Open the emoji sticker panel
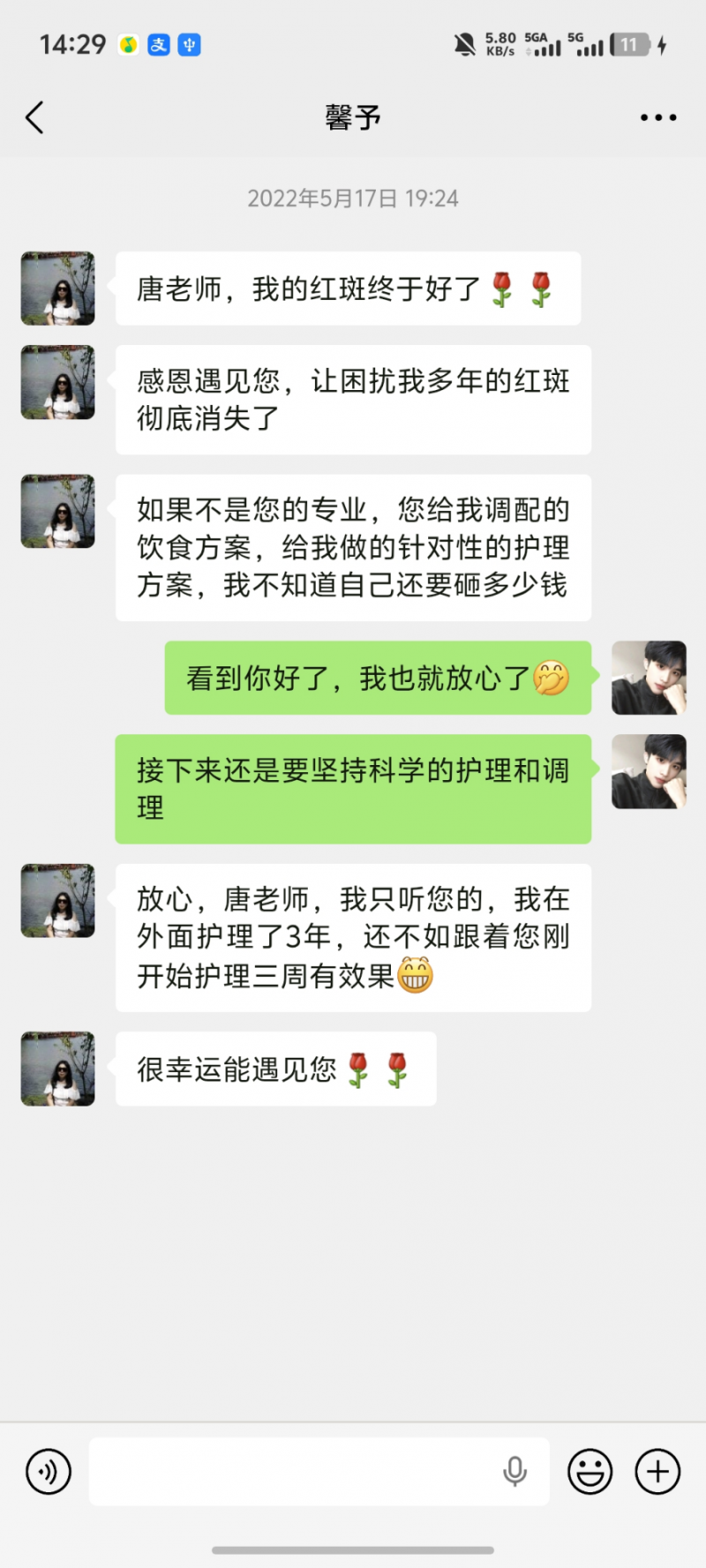Image resolution: width=706 pixels, height=1568 pixels. pyautogui.click(x=590, y=1472)
